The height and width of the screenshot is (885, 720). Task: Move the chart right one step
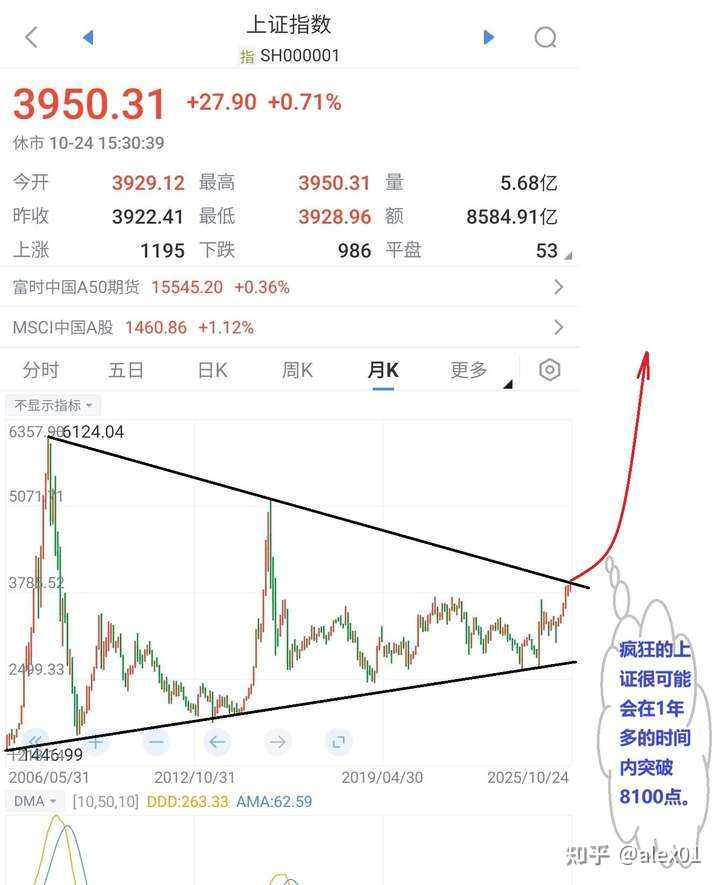tap(278, 742)
